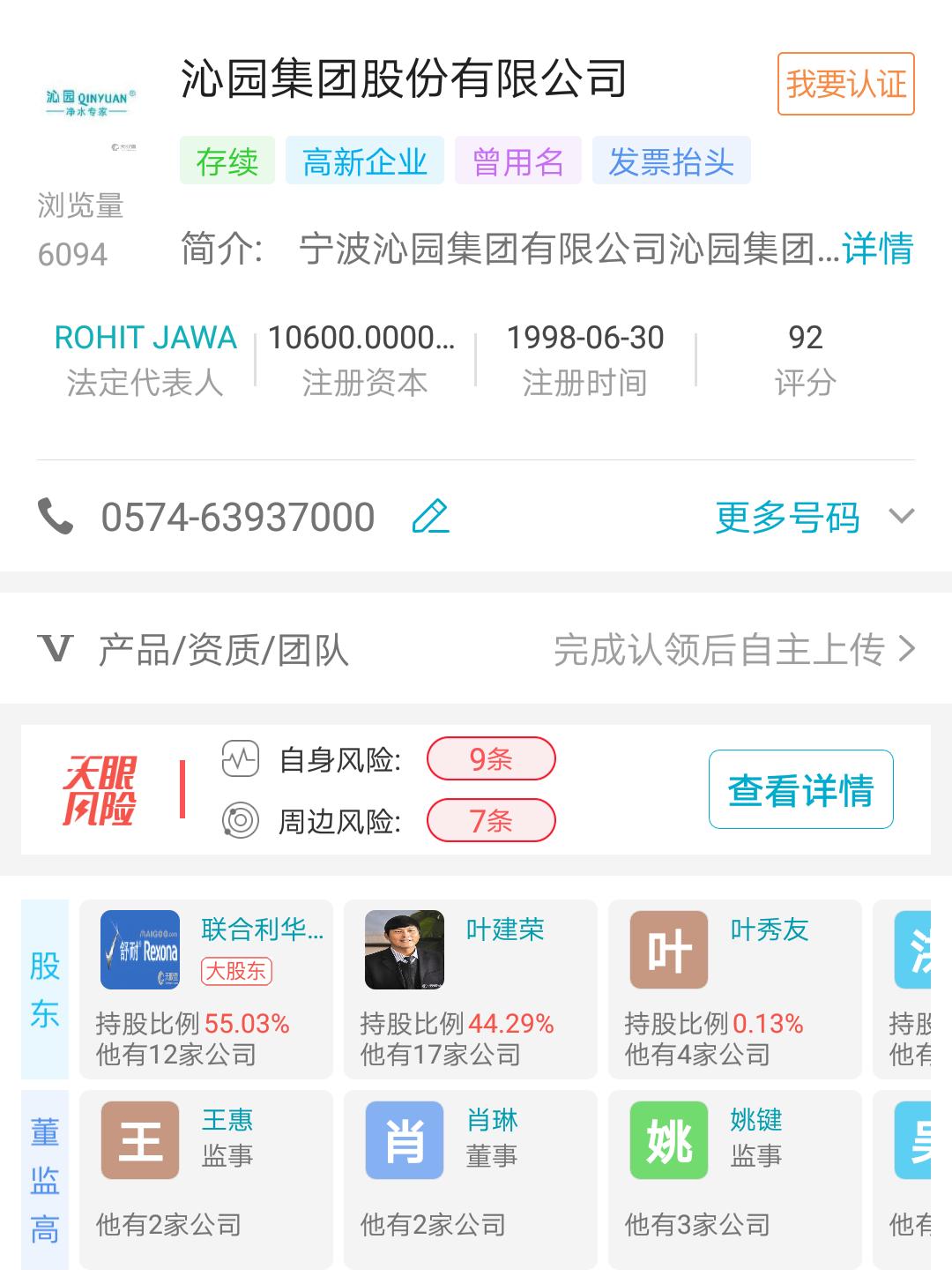Click the heartbeat icon for 自身风险
The image size is (952, 1284).
point(240,757)
